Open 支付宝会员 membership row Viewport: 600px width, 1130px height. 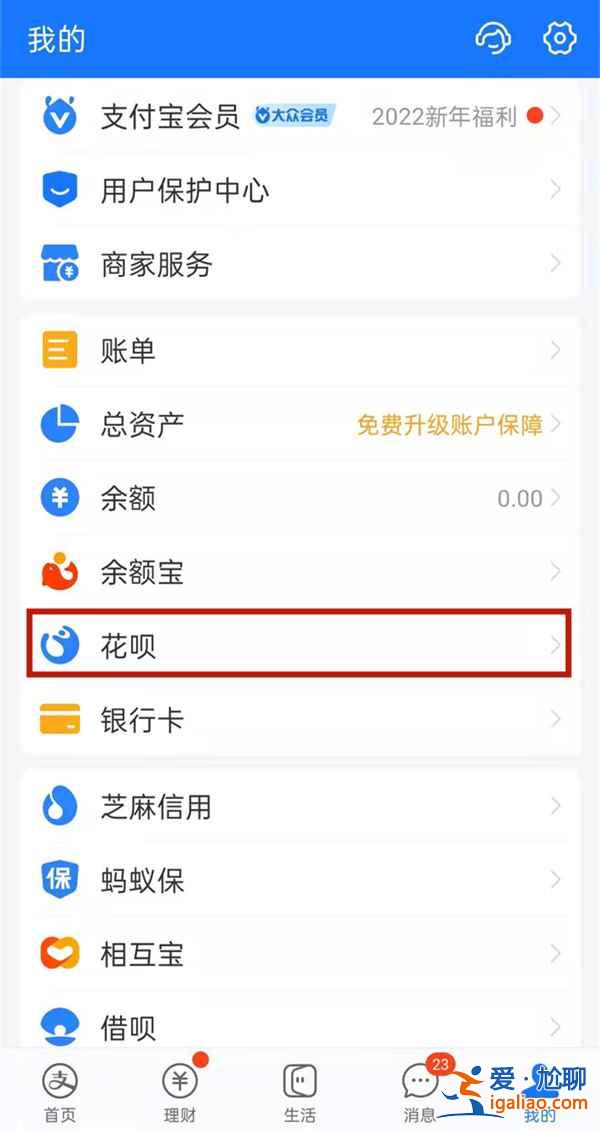click(300, 116)
